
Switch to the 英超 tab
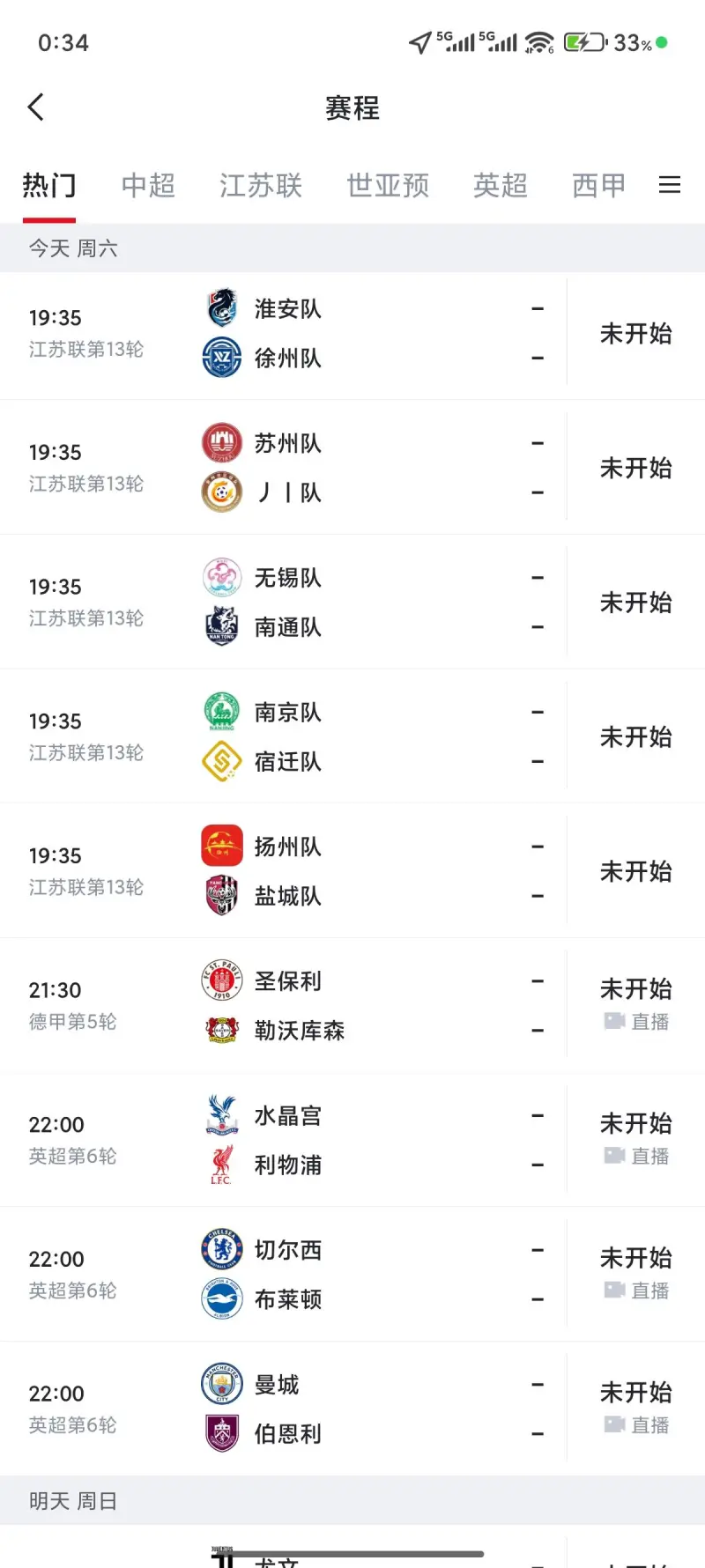[x=500, y=185]
